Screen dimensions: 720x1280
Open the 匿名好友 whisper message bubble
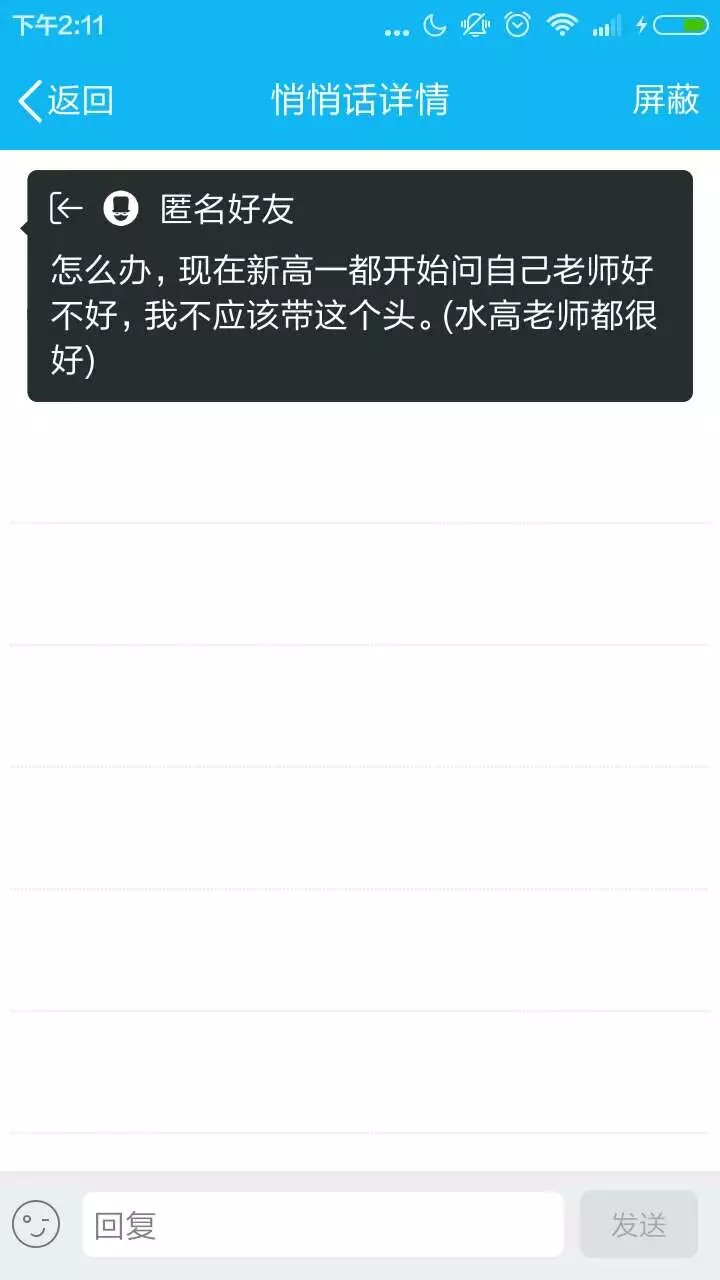pyautogui.click(x=360, y=286)
